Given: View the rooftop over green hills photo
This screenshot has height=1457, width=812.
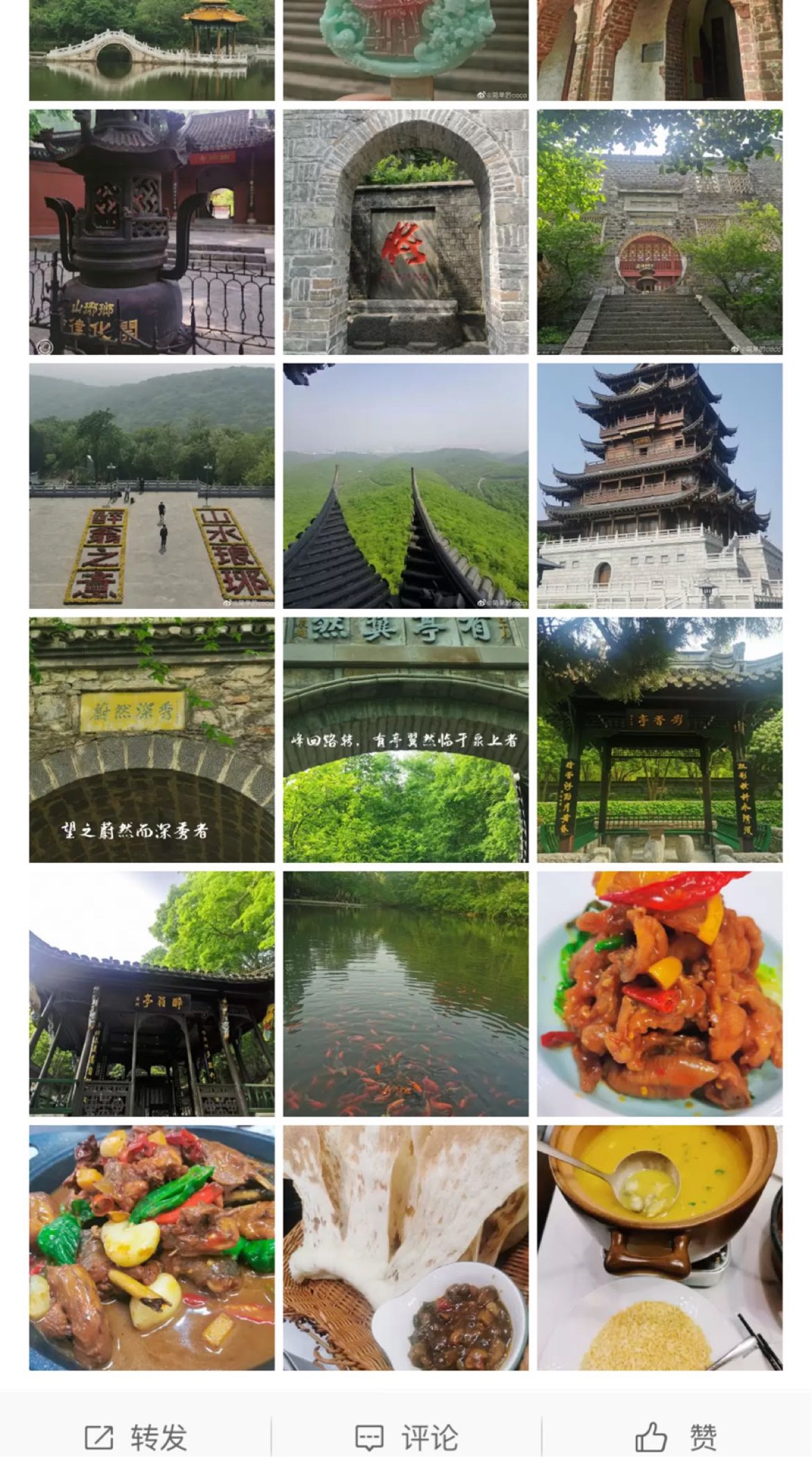Looking at the screenshot, I should click(x=406, y=486).
